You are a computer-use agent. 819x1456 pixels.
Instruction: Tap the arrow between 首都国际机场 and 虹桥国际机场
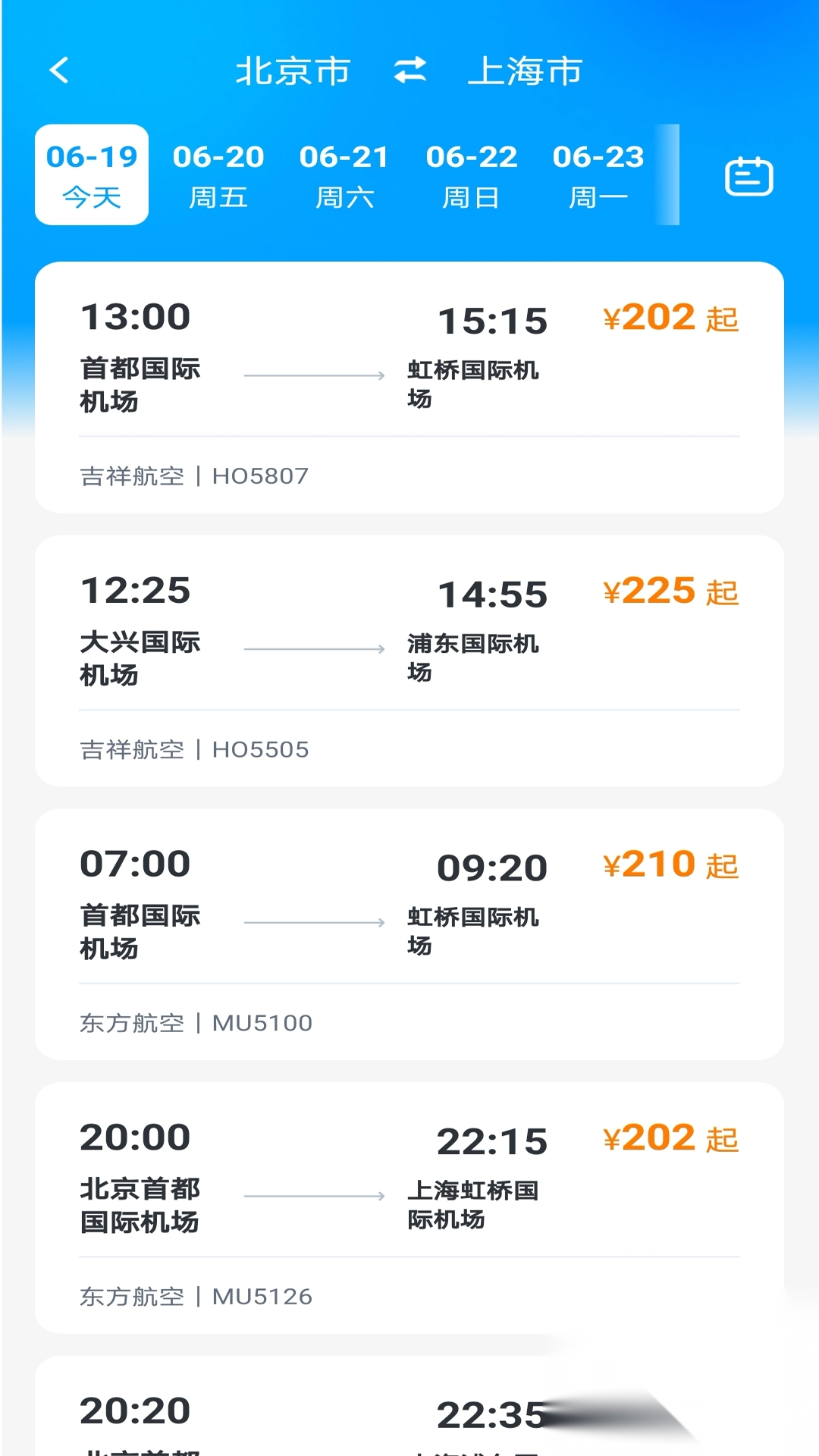(313, 374)
